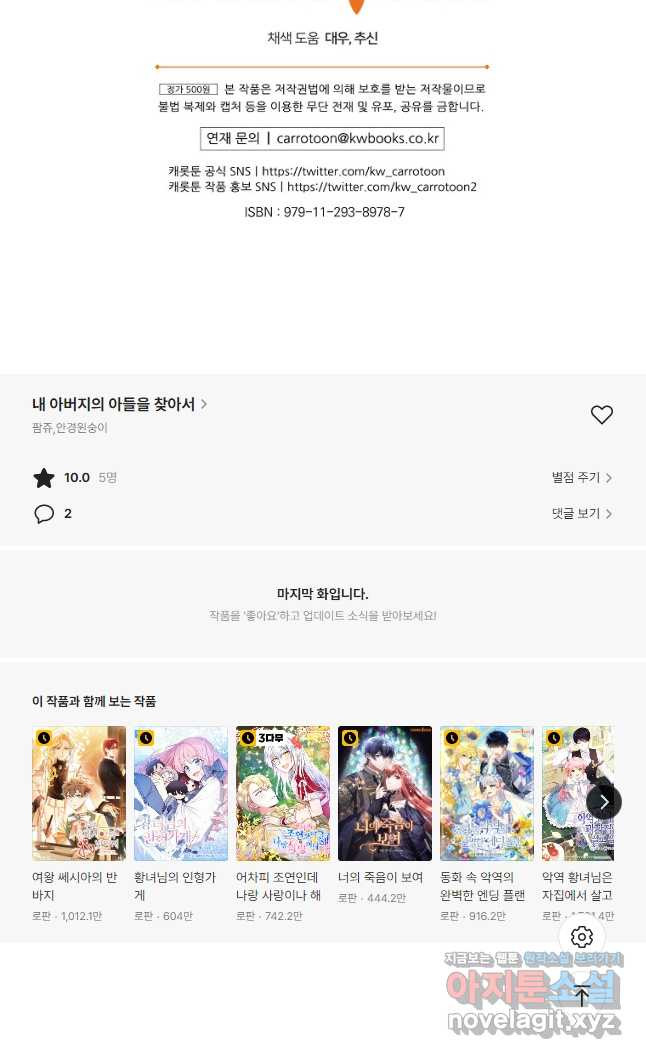Screen dimensions: 646x1059
Task: Open 여왕 쎄시아의 반바지 webtoon
Action: coord(79,793)
